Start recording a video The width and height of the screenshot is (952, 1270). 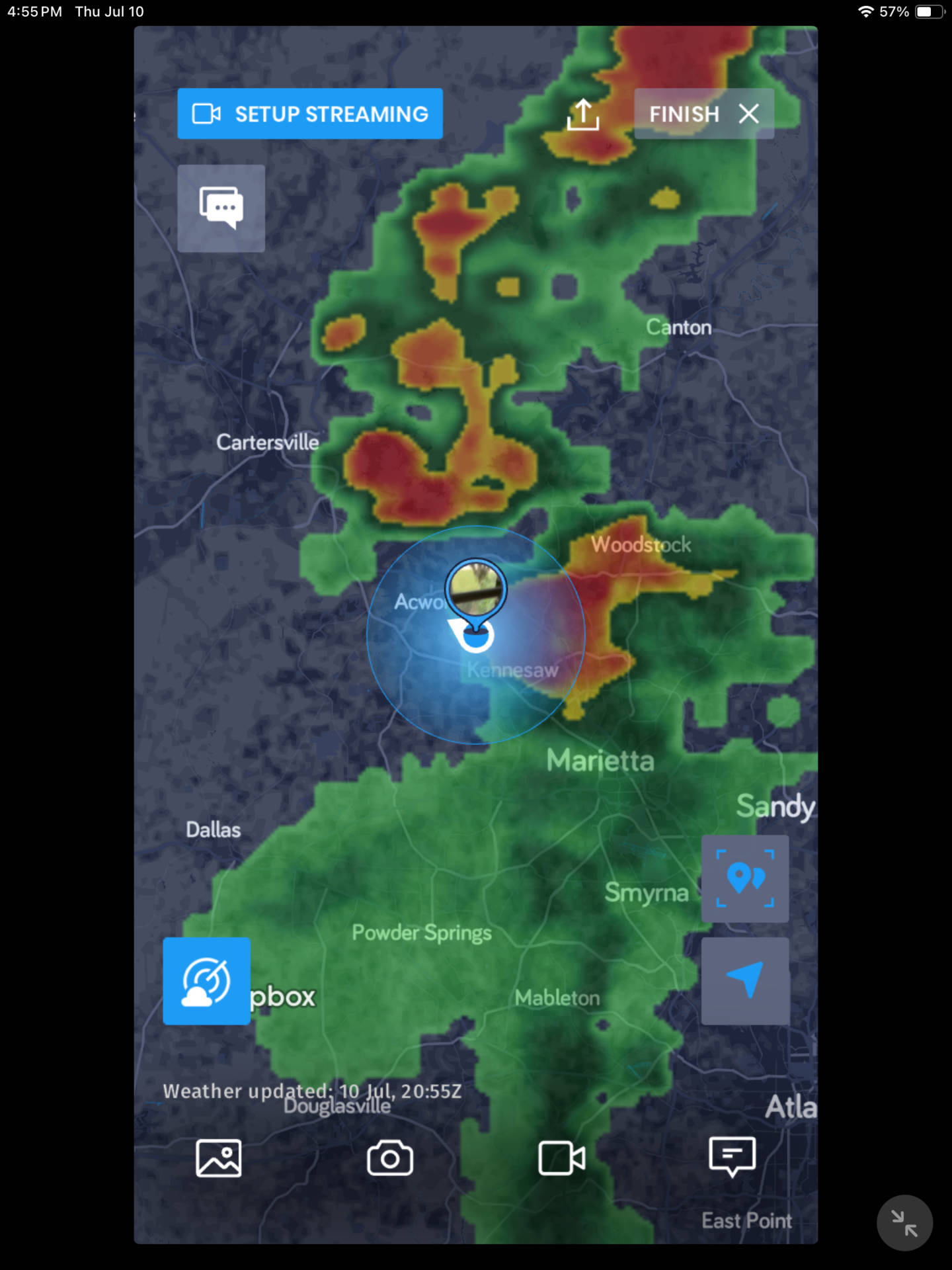coord(561,1158)
